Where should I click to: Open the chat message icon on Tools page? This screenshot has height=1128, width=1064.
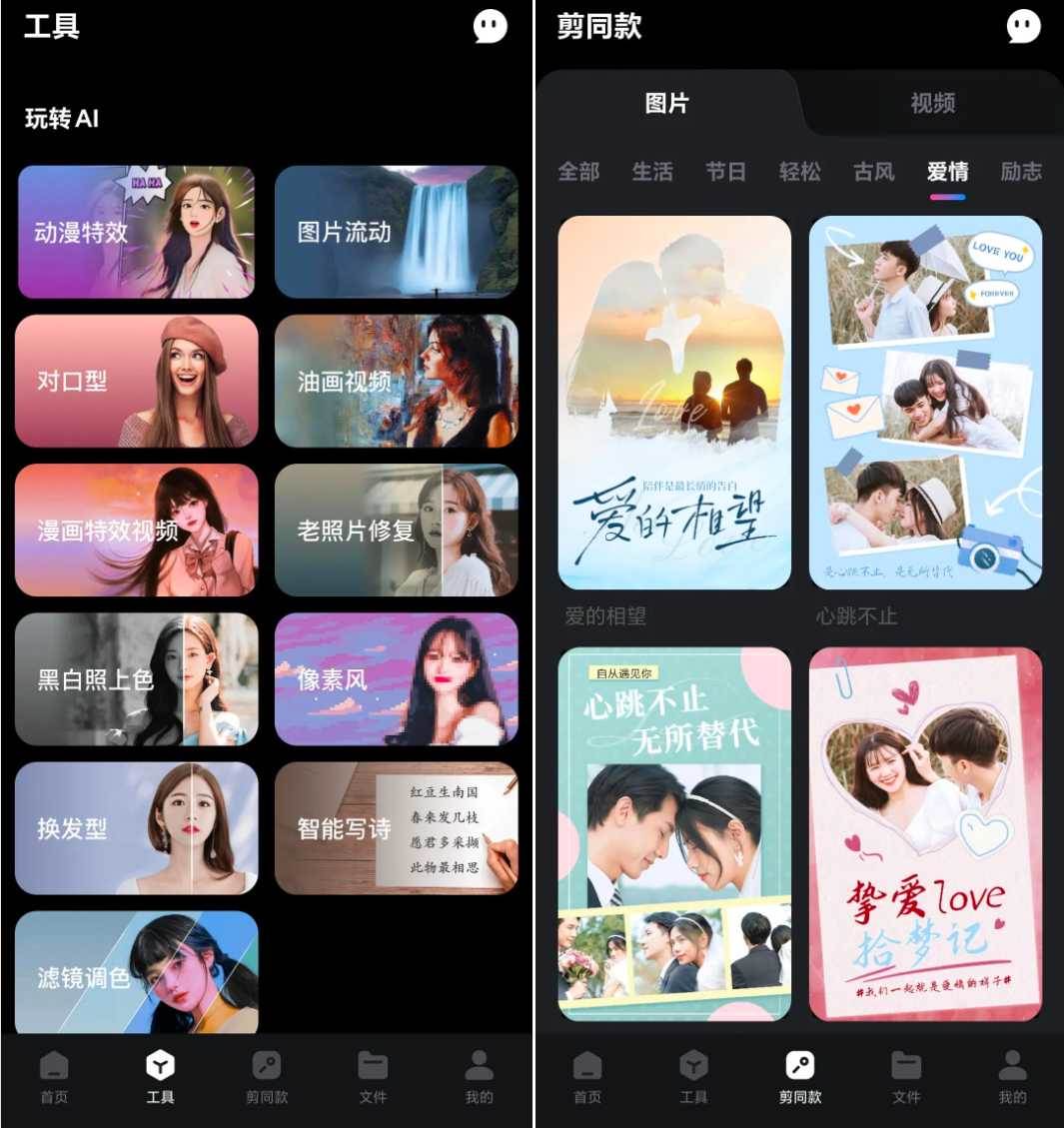[x=489, y=27]
